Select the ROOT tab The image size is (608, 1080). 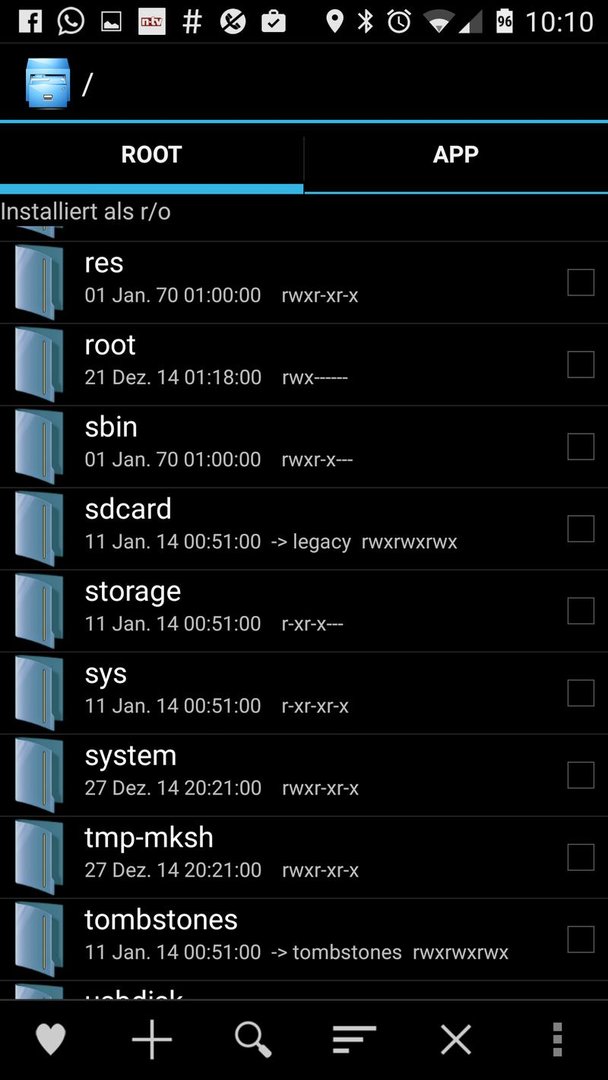coord(151,155)
